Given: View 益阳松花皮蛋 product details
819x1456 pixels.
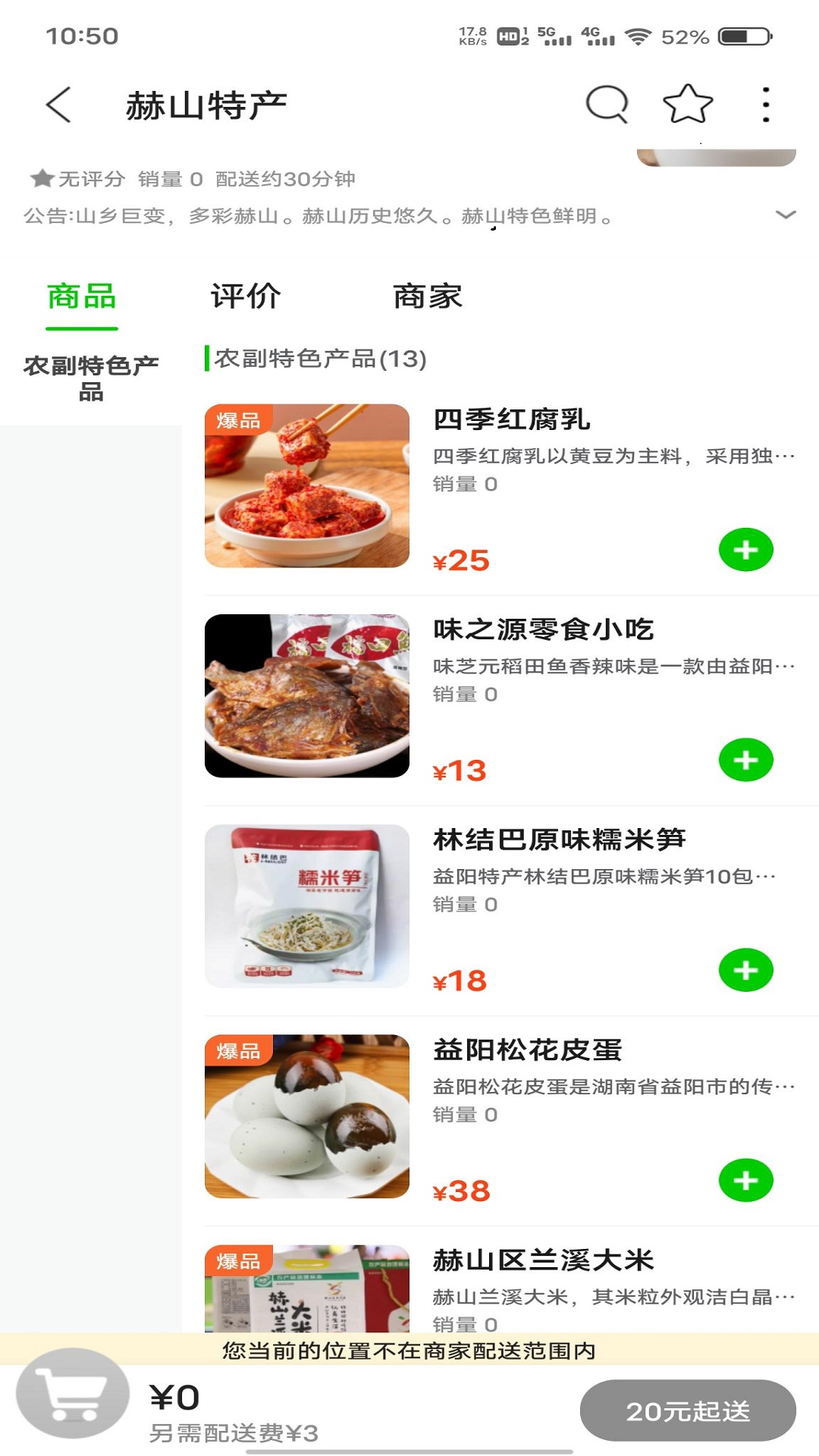Looking at the screenshot, I should 527,1050.
